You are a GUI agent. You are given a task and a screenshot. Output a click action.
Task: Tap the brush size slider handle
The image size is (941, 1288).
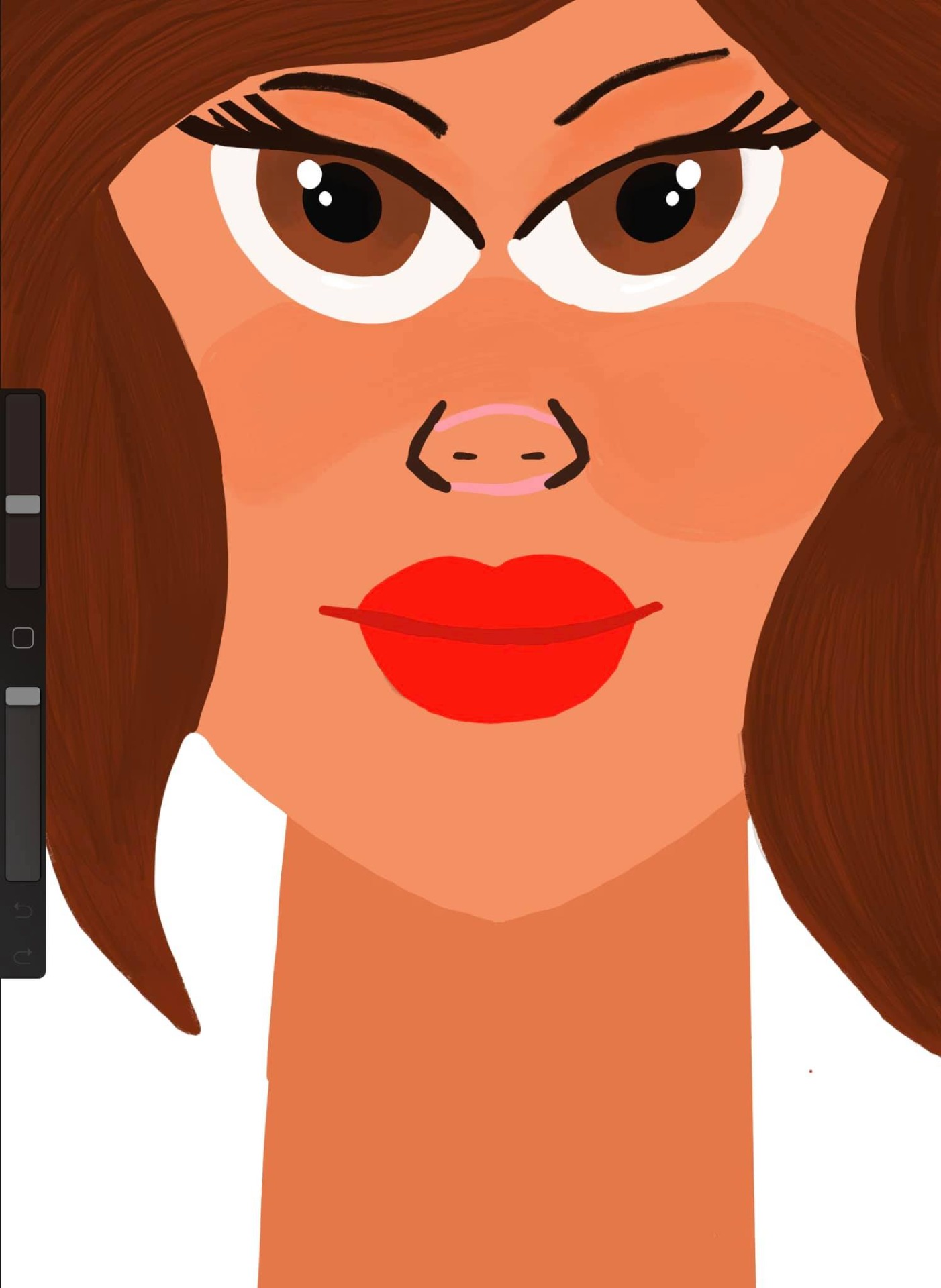tap(23, 504)
